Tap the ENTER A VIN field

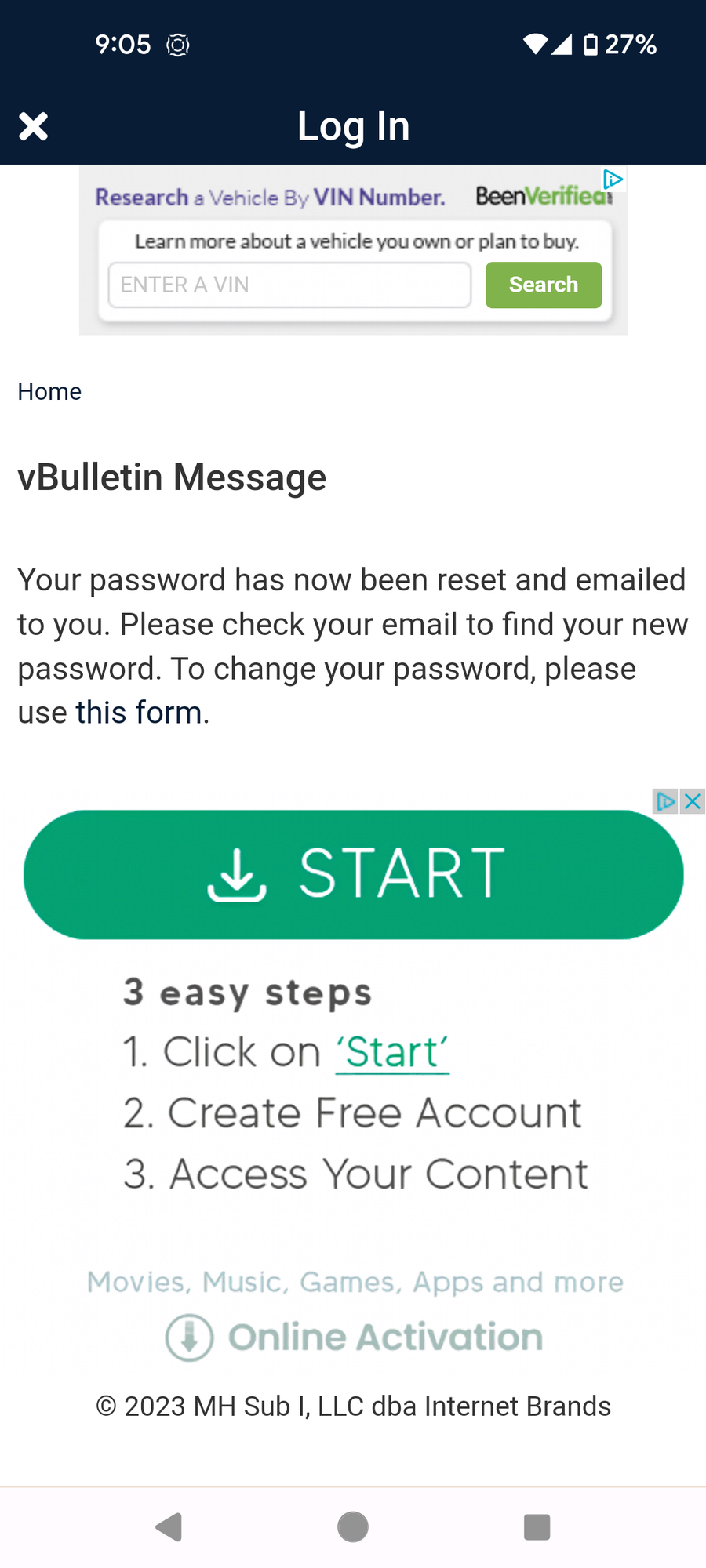point(289,285)
